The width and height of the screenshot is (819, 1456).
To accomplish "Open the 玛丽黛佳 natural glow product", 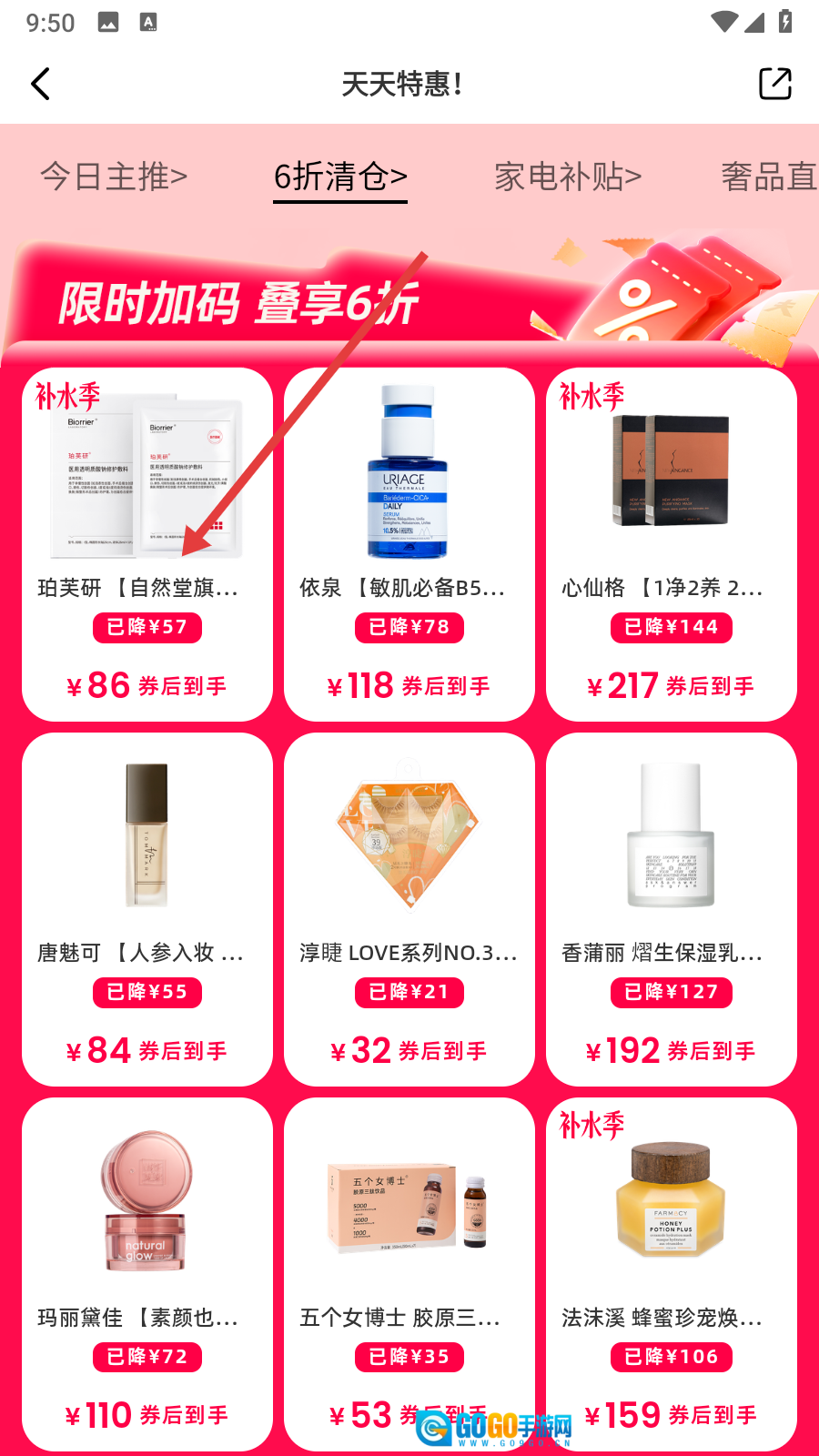I will pyautogui.click(x=147, y=1272).
